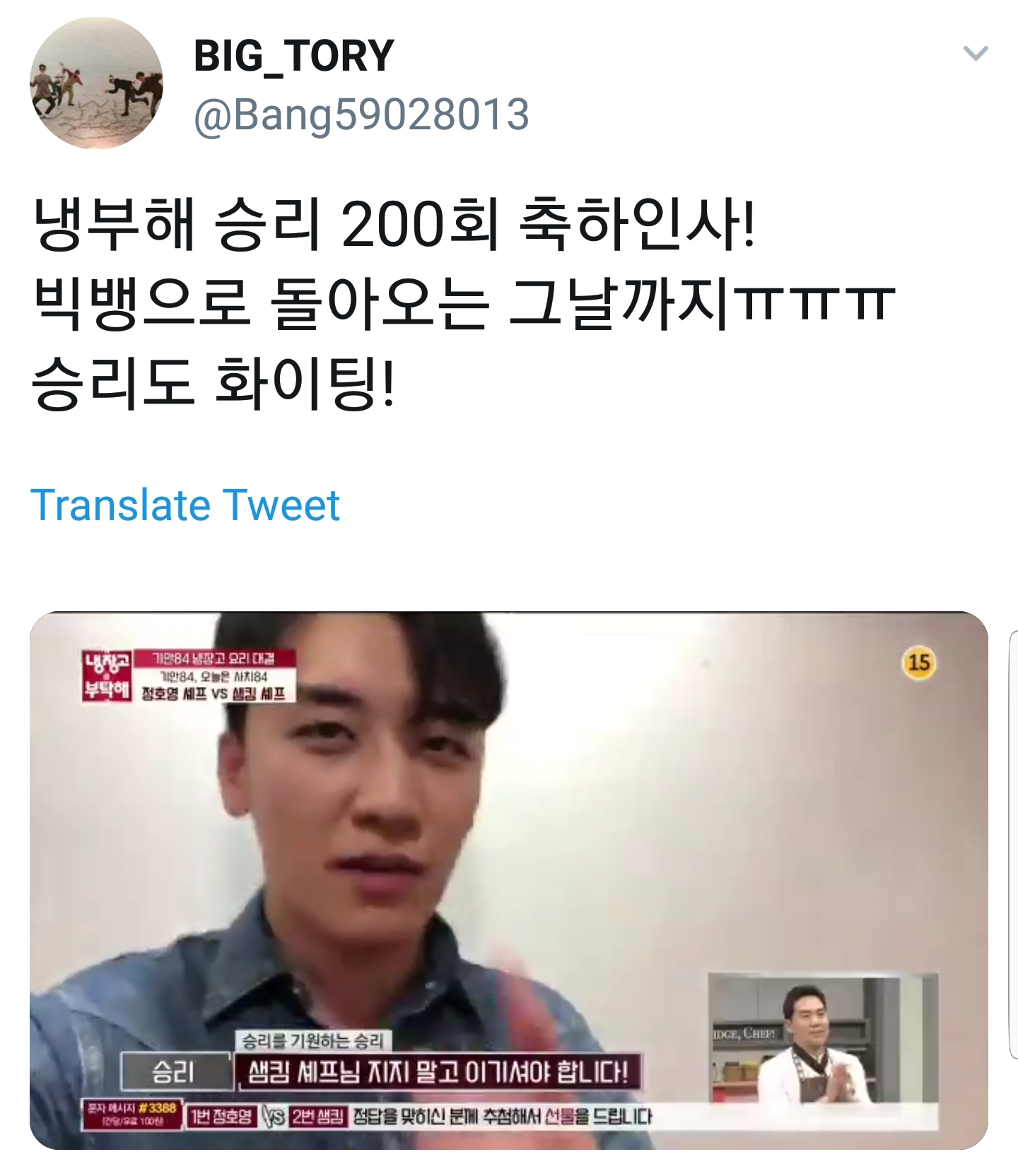Open BIG_TORY's profile picture

[96, 83]
